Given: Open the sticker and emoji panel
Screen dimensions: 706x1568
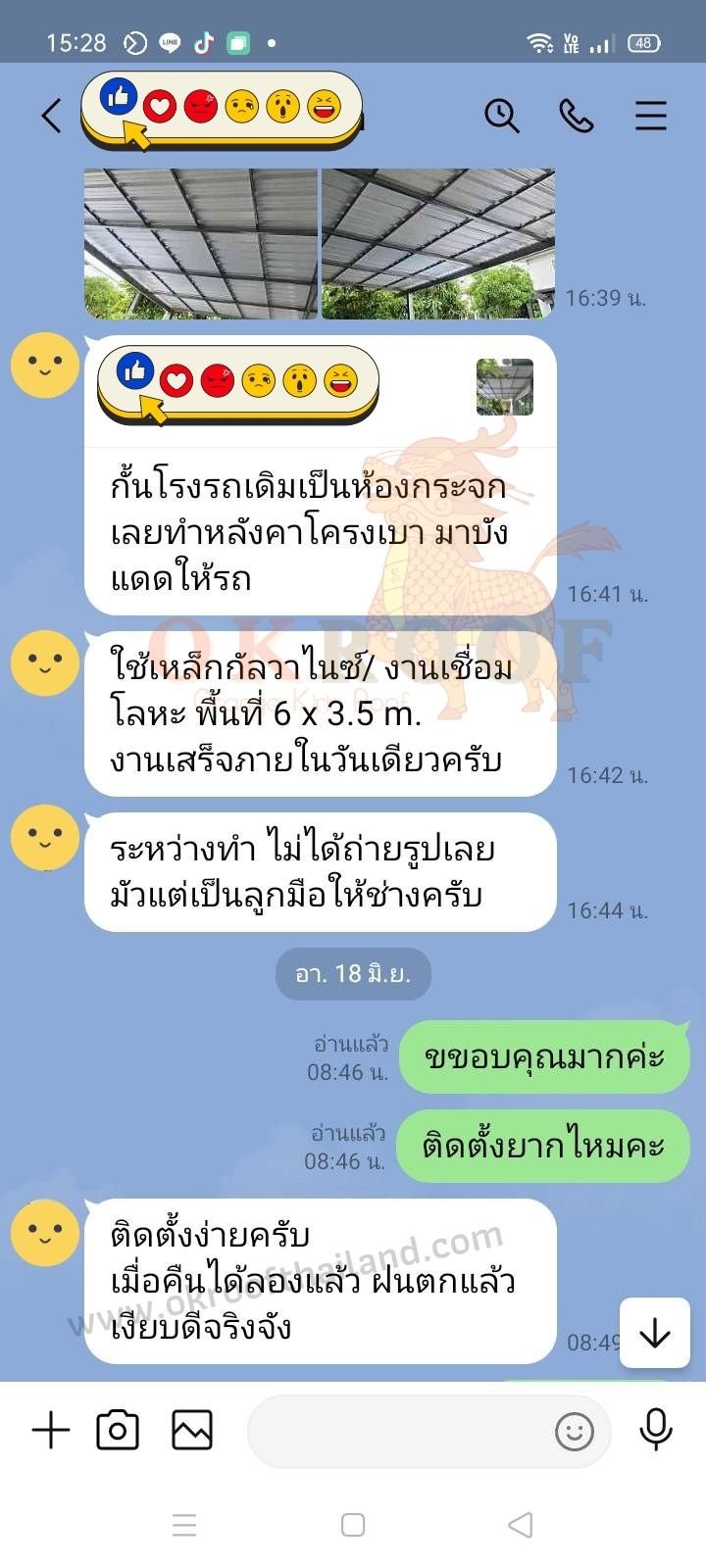Looking at the screenshot, I should [x=575, y=1432].
